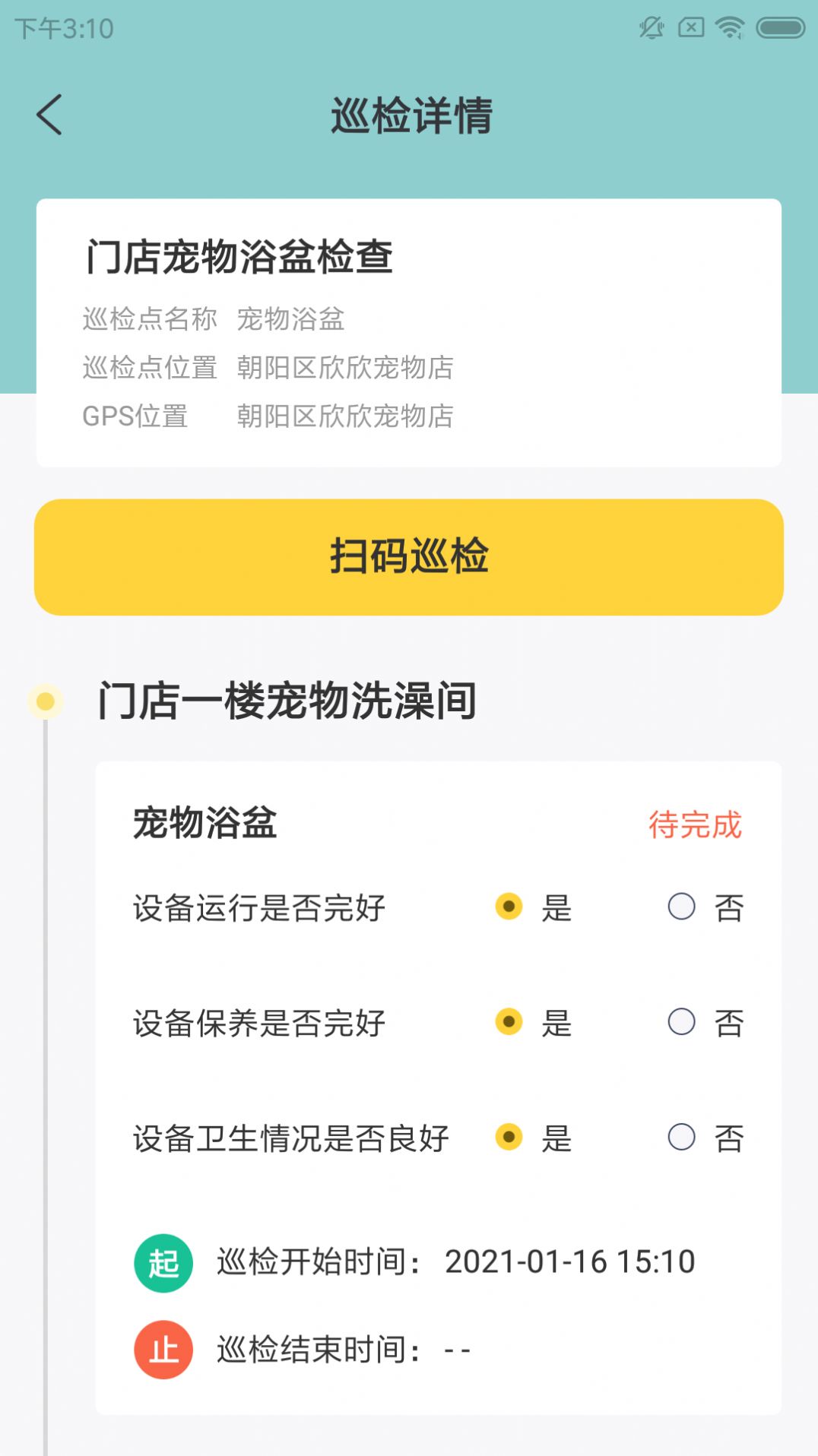Tap the red 止 end time icon

(x=163, y=1347)
